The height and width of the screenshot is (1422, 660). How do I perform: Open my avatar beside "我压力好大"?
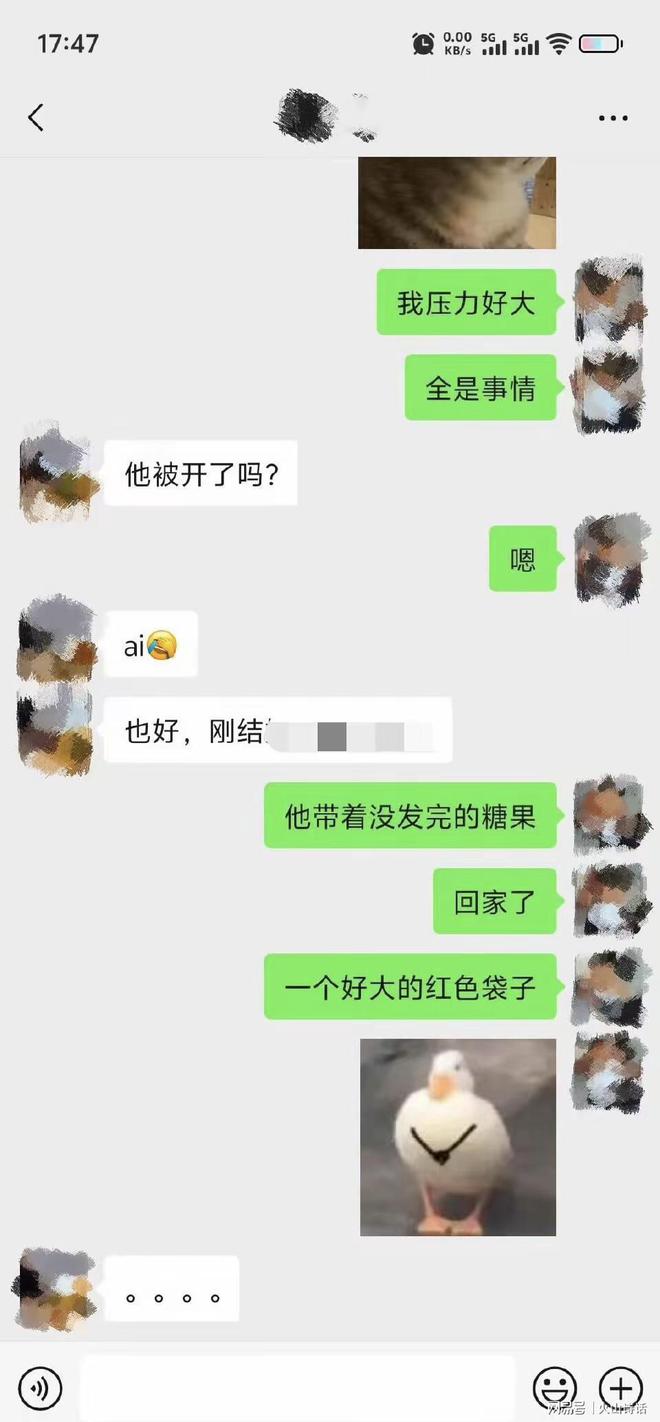point(609,298)
